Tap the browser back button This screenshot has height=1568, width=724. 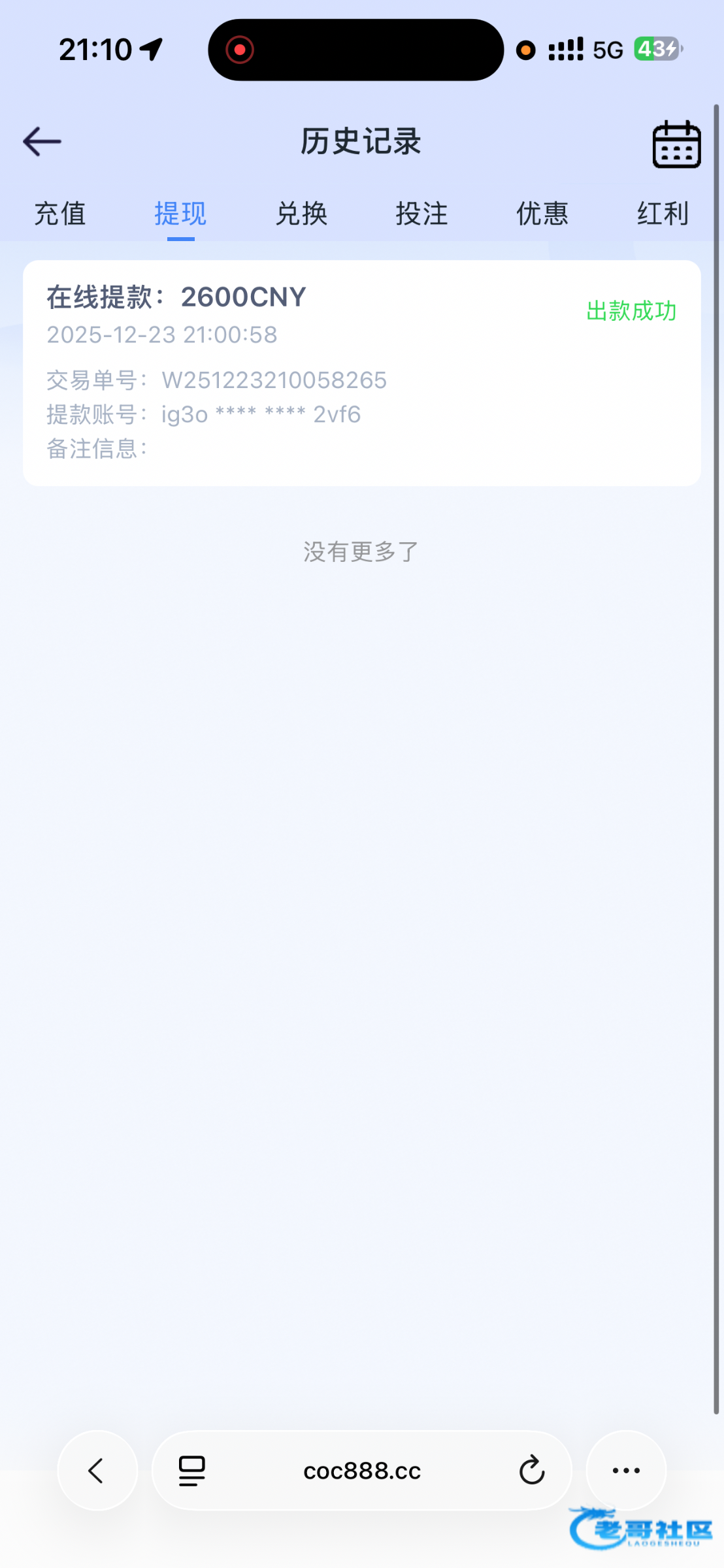(97, 1471)
